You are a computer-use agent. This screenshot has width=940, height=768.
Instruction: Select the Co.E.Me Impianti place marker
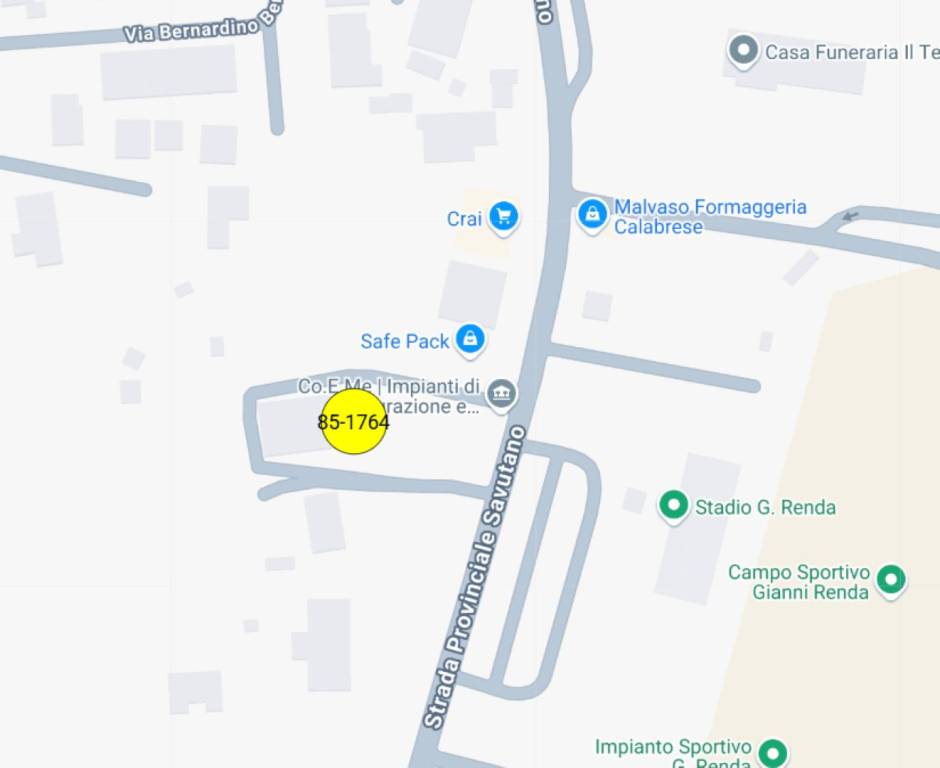[x=502, y=394]
